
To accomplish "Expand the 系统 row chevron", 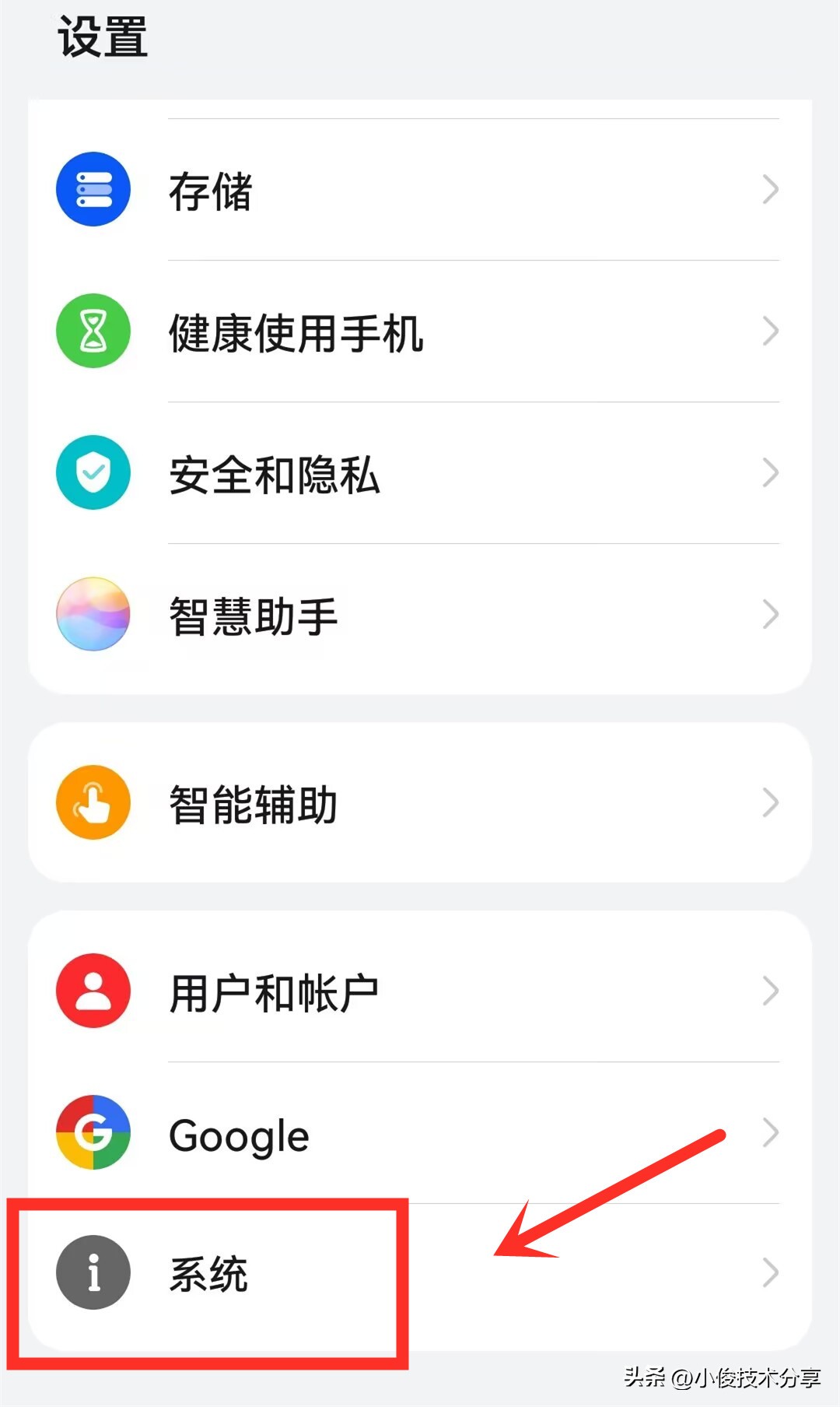I will pos(771,1273).
